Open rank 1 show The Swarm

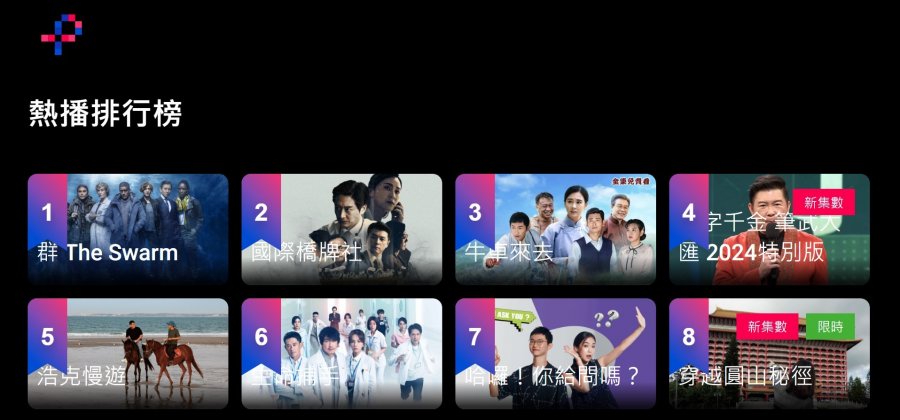pos(128,230)
